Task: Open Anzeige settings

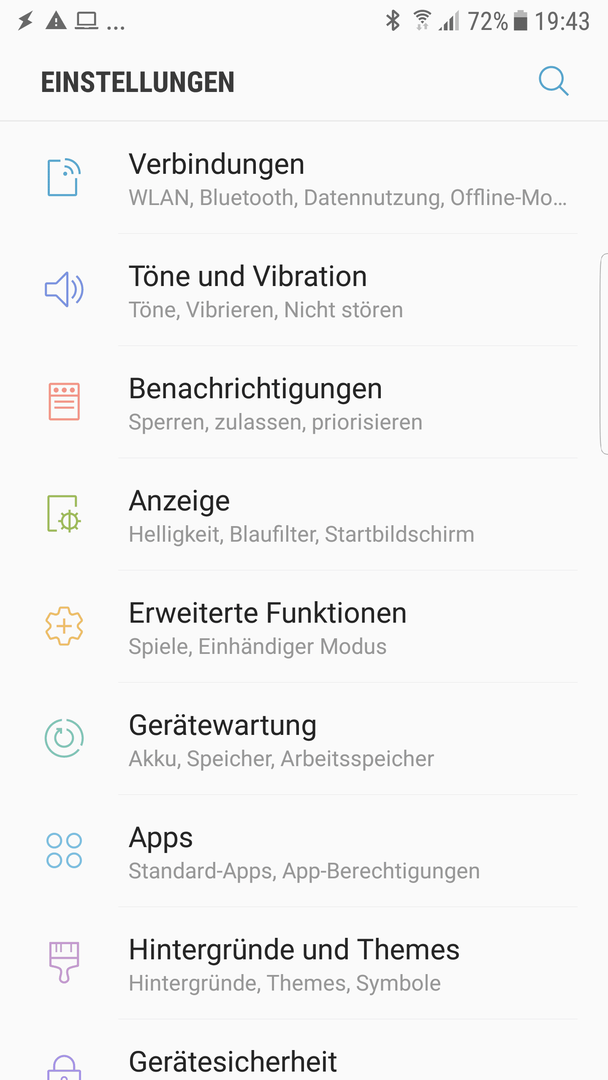Action: (304, 515)
